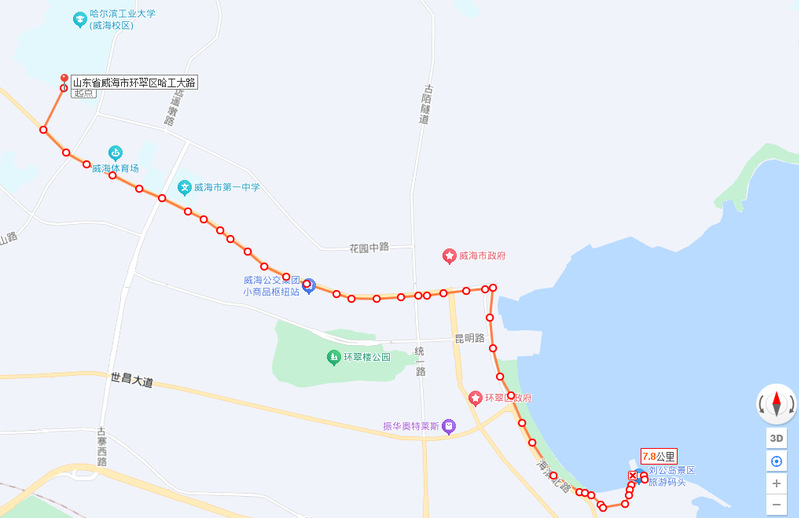Screen dimensions: 799x518
Task: Zoom in using the plus button
Action: point(777,483)
